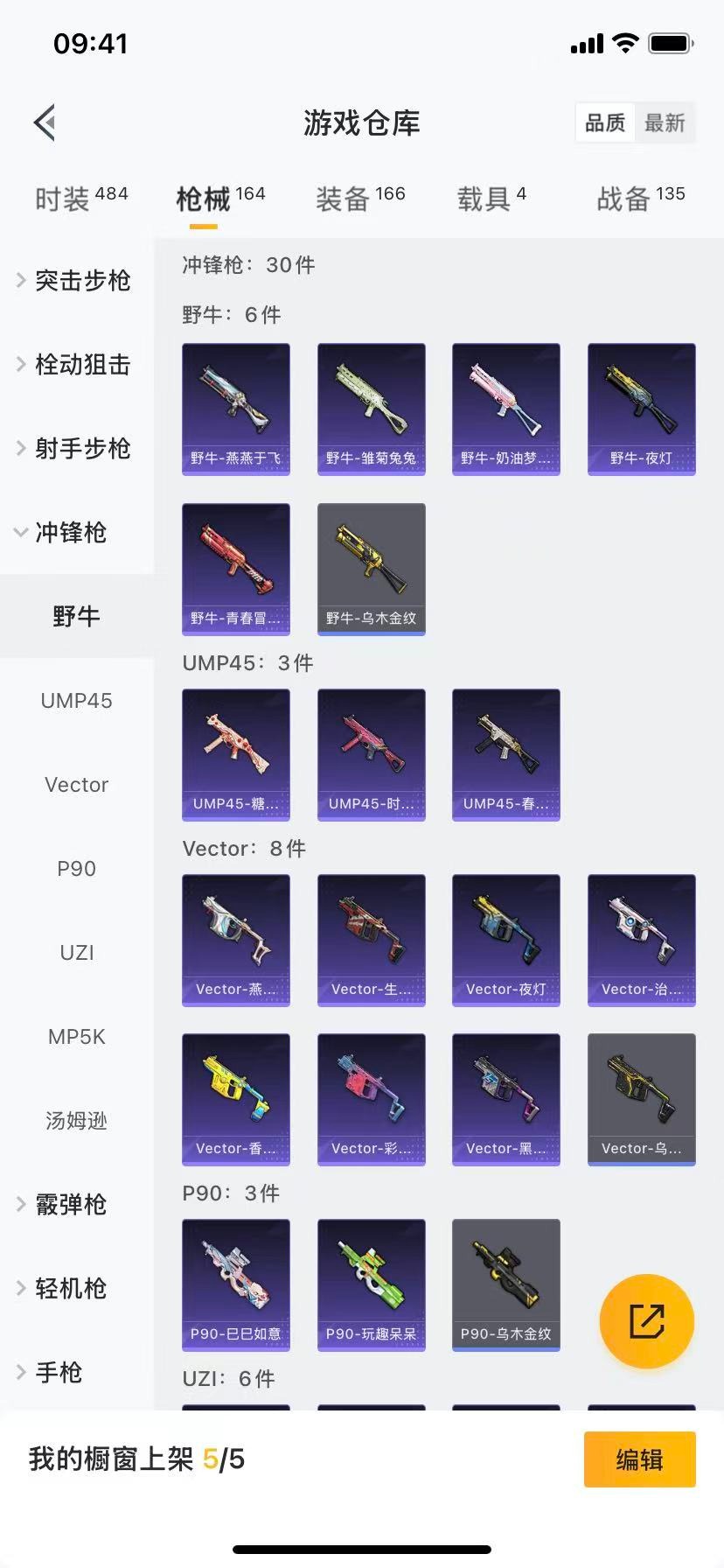Tap the orange floating share button
The height and width of the screenshot is (1568, 724).
tap(646, 1320)
